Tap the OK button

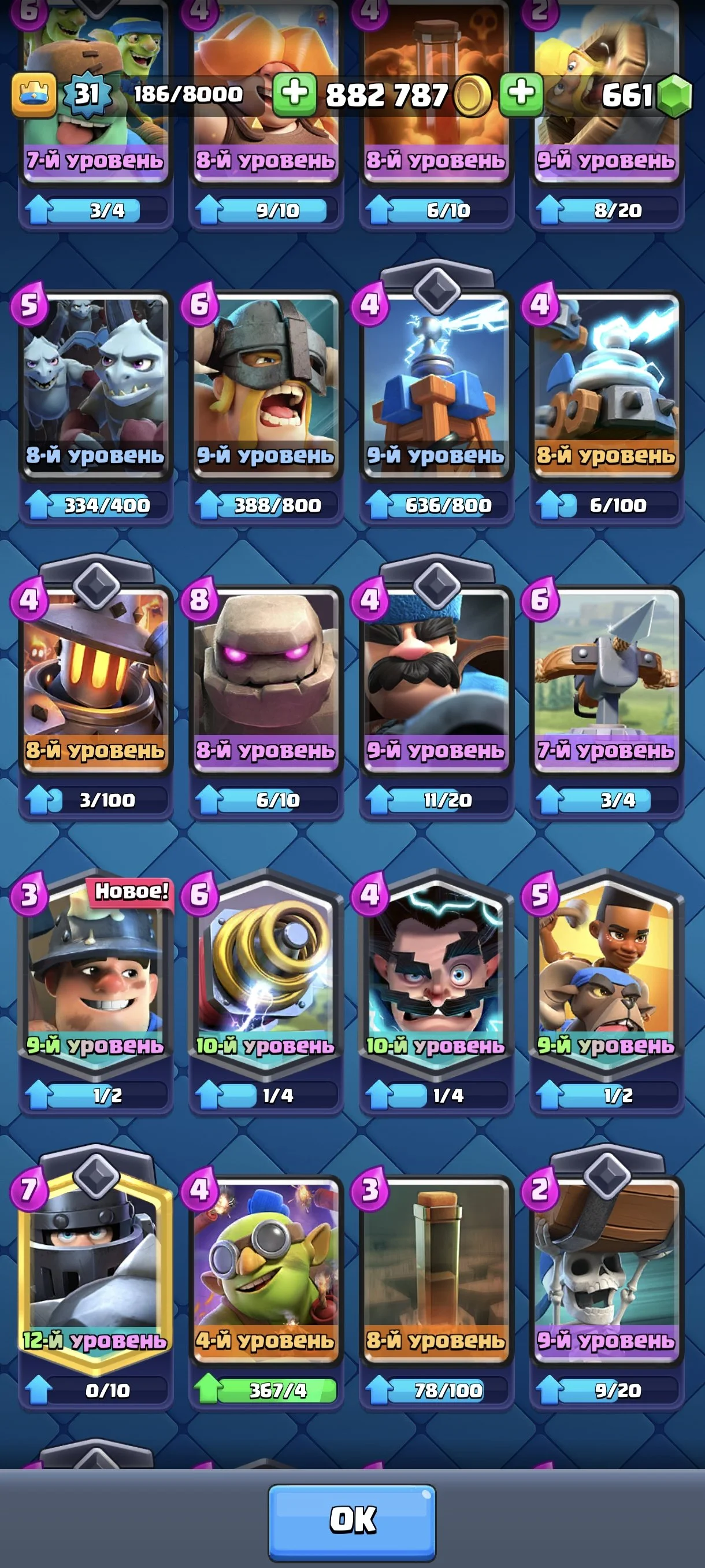click(352, 1522)
